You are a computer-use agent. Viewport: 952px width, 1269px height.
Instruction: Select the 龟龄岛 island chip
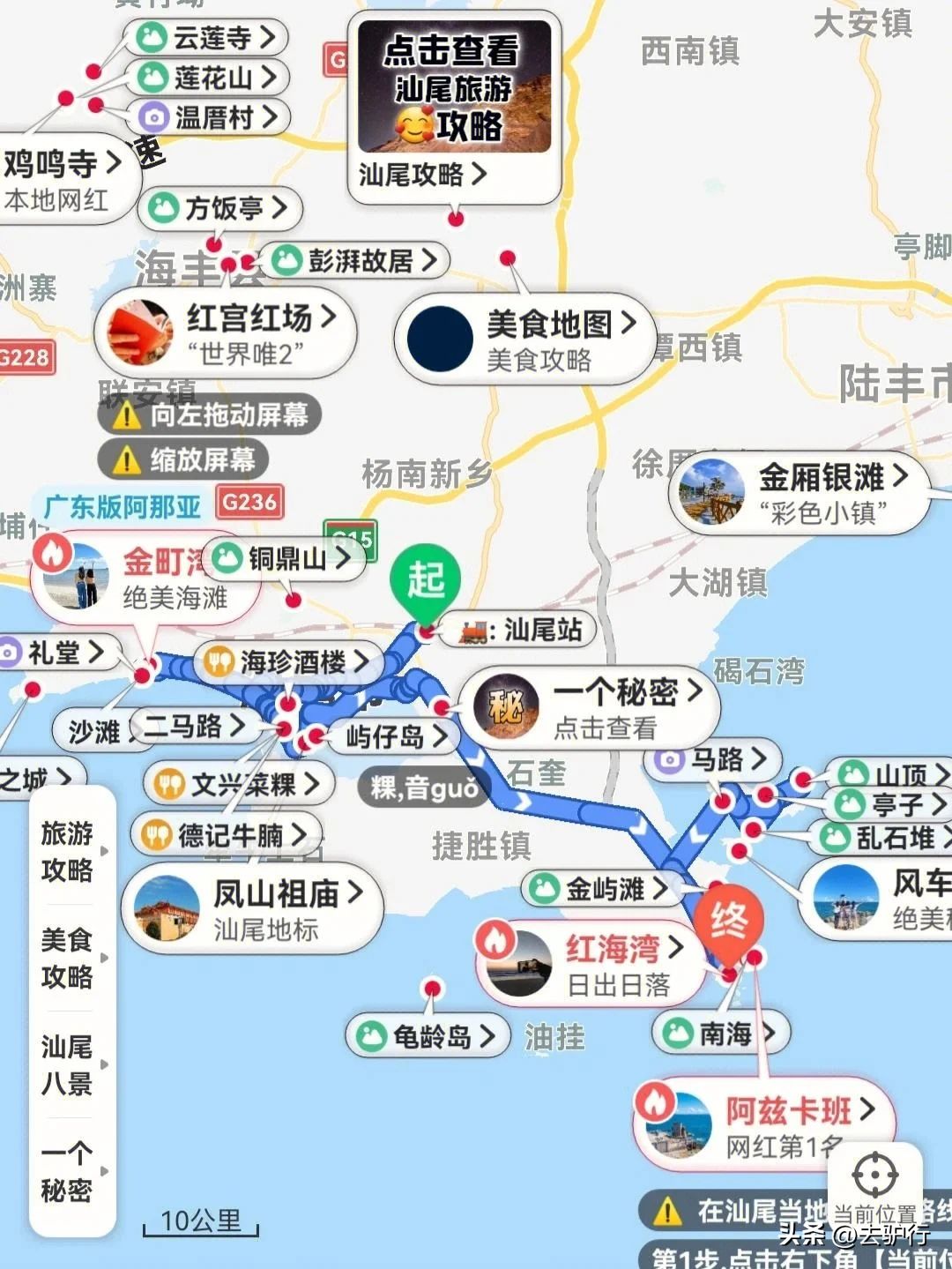click(428, 1036)
